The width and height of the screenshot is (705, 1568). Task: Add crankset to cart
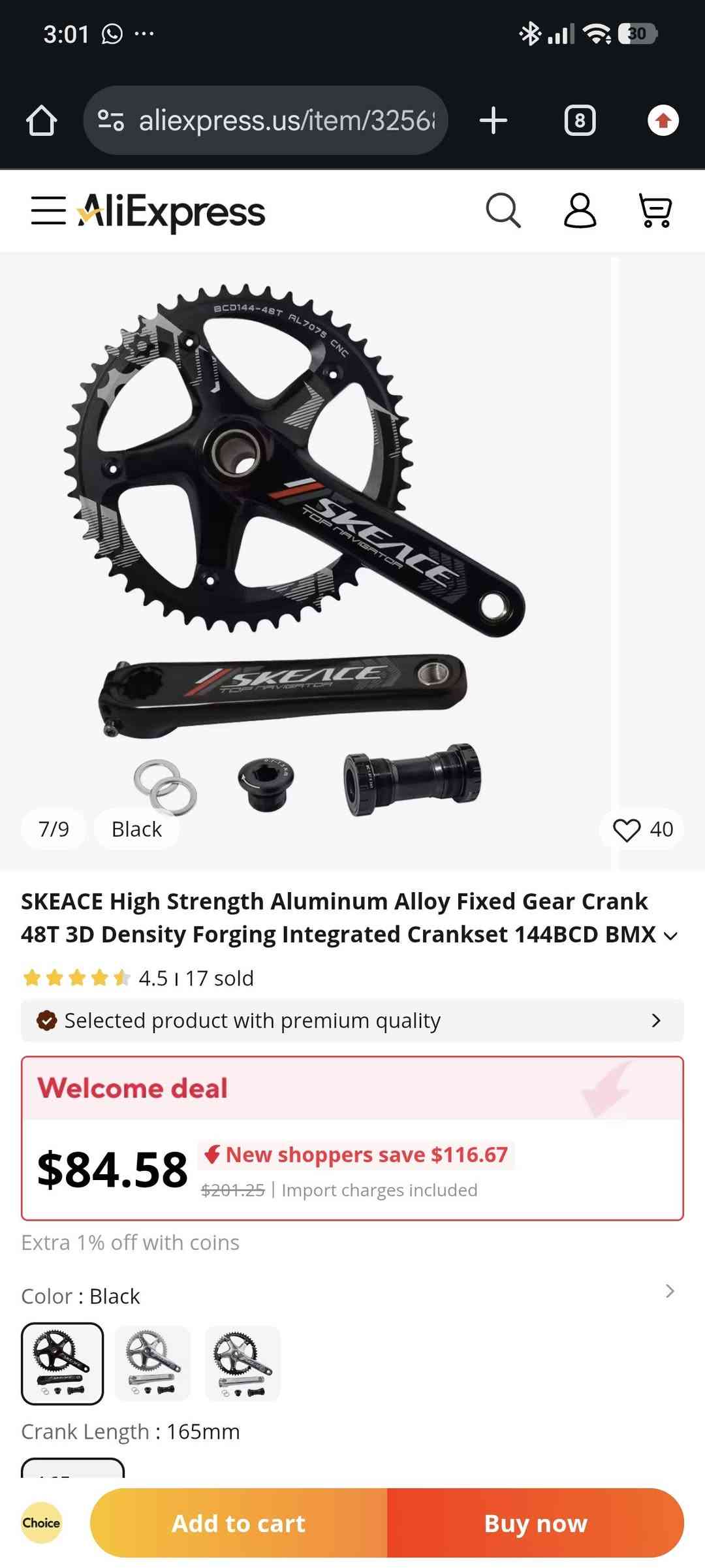239,1524
